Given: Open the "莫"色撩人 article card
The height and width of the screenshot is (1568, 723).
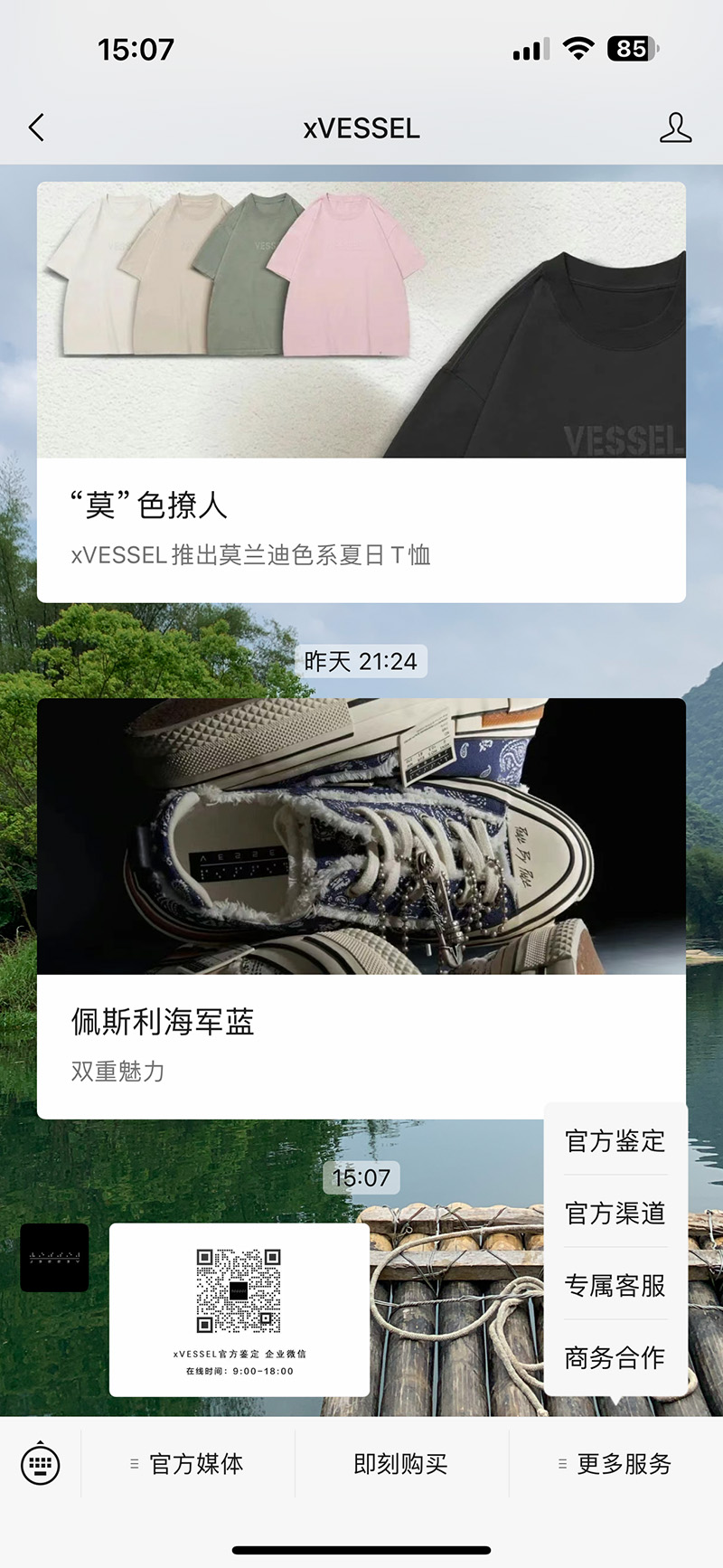Looking at the screenshot, I should point(361,392).
